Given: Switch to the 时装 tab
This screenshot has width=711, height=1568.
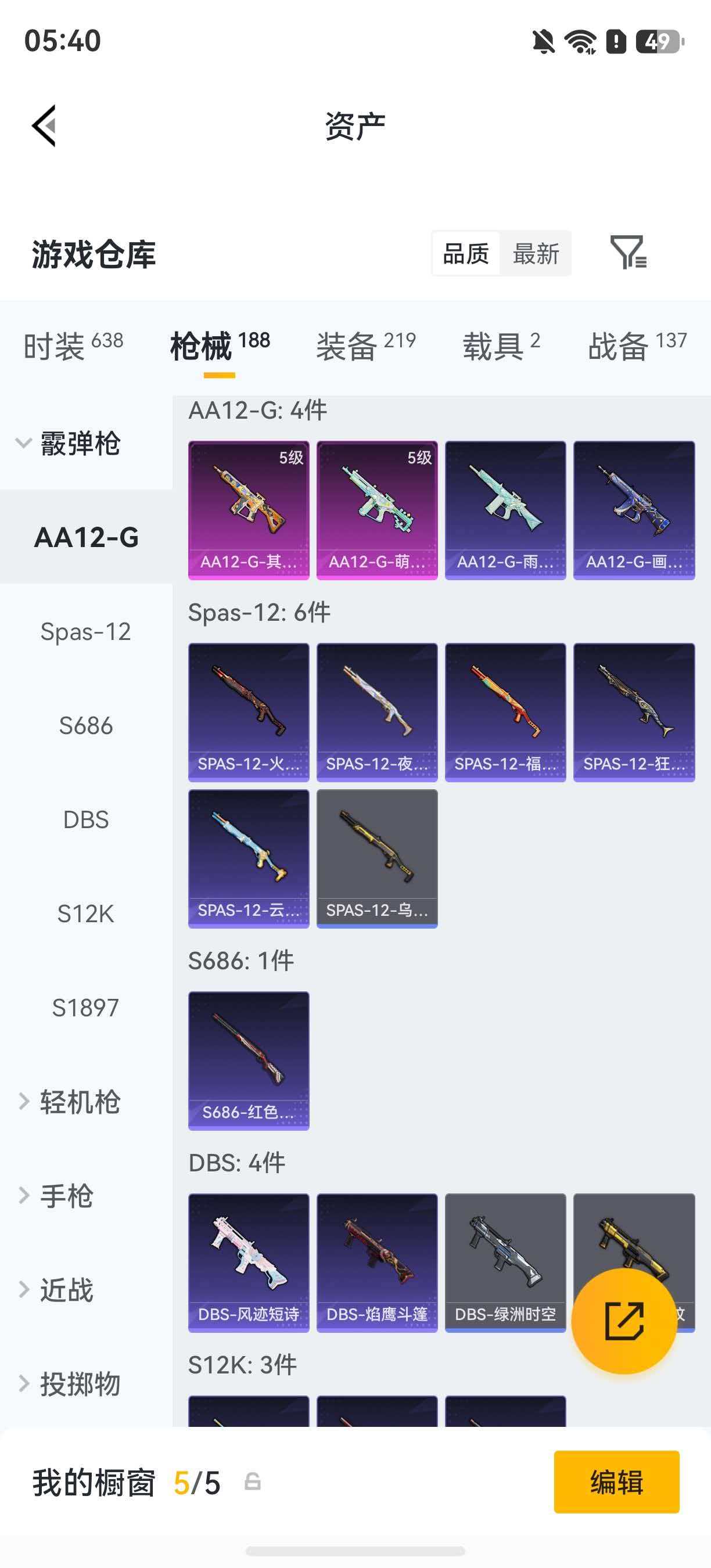Looking at the screenshot, I should [73, 346].
